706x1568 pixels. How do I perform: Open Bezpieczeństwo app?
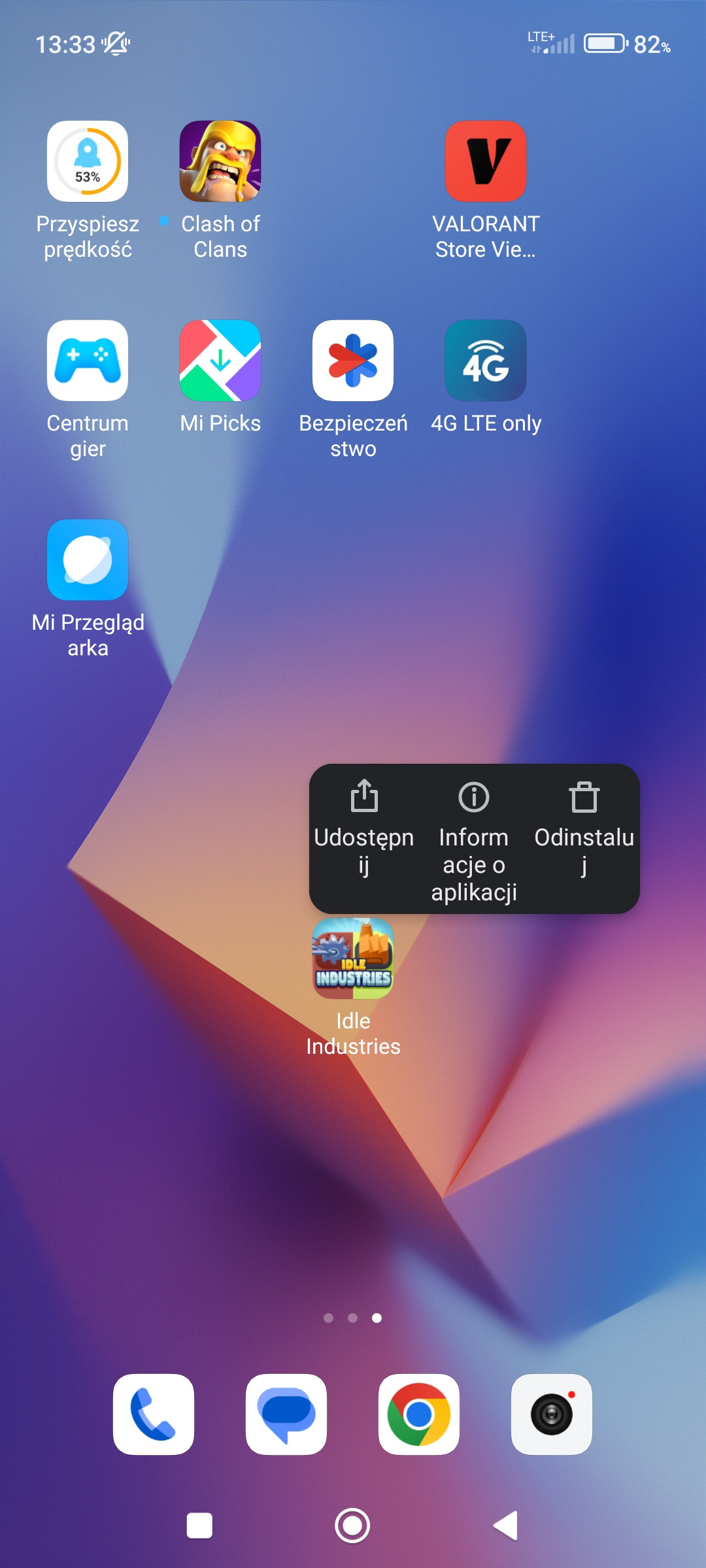[353, 361]
